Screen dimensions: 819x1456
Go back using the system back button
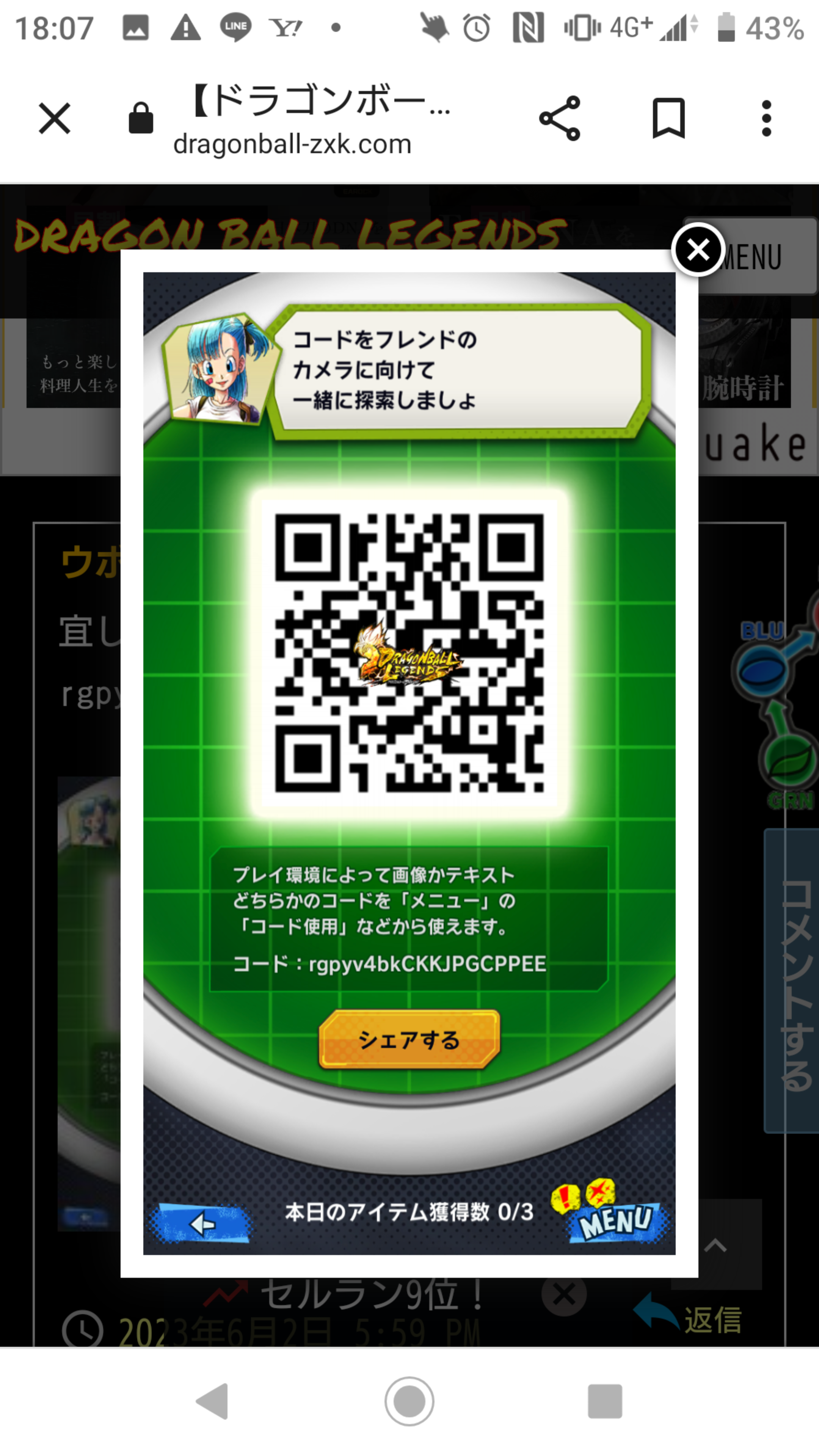[x=212, y=1401]
